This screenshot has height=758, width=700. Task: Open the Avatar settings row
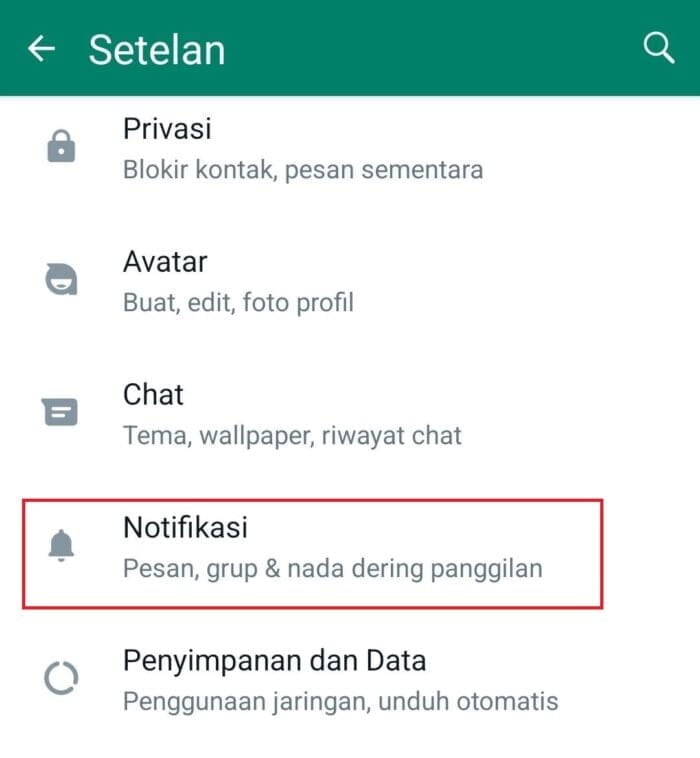click(300, 280)
